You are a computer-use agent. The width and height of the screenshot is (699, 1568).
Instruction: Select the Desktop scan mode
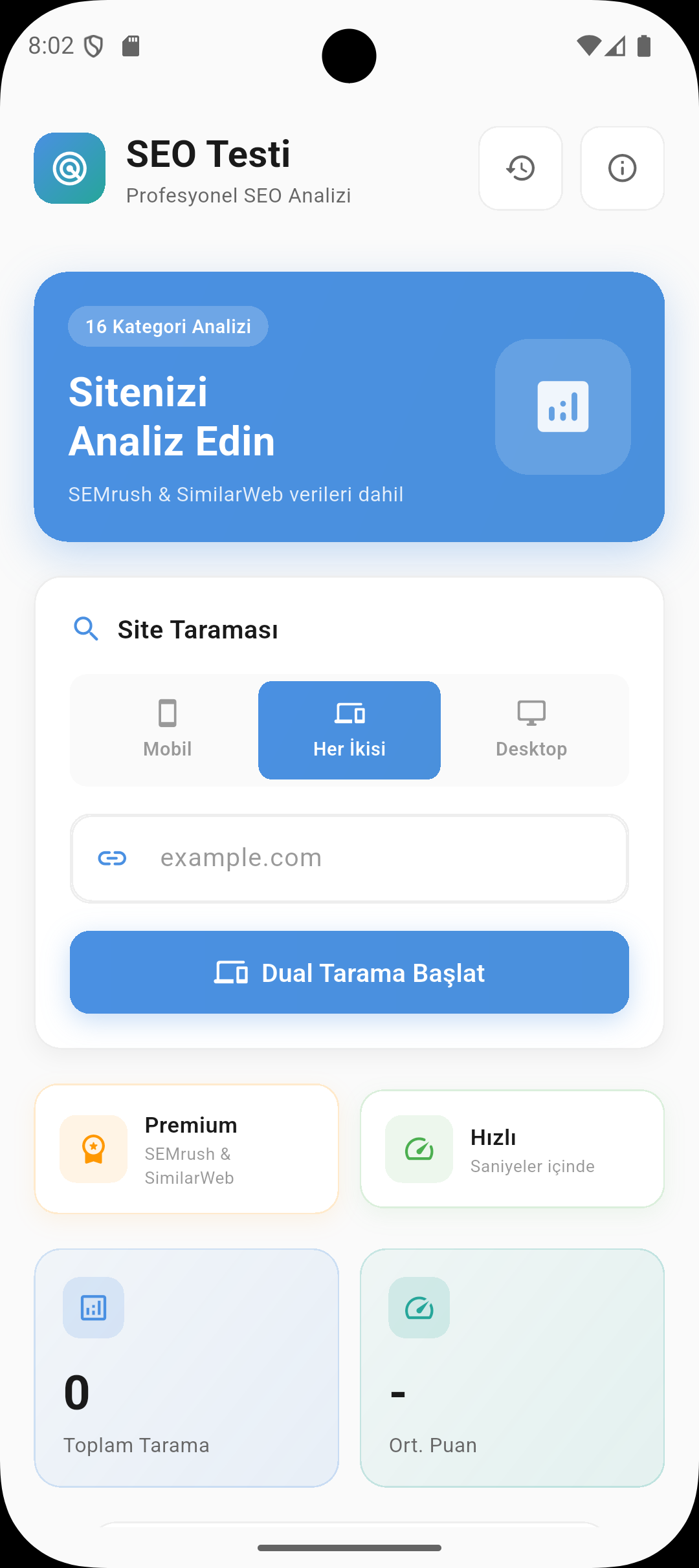click(531, 730)
